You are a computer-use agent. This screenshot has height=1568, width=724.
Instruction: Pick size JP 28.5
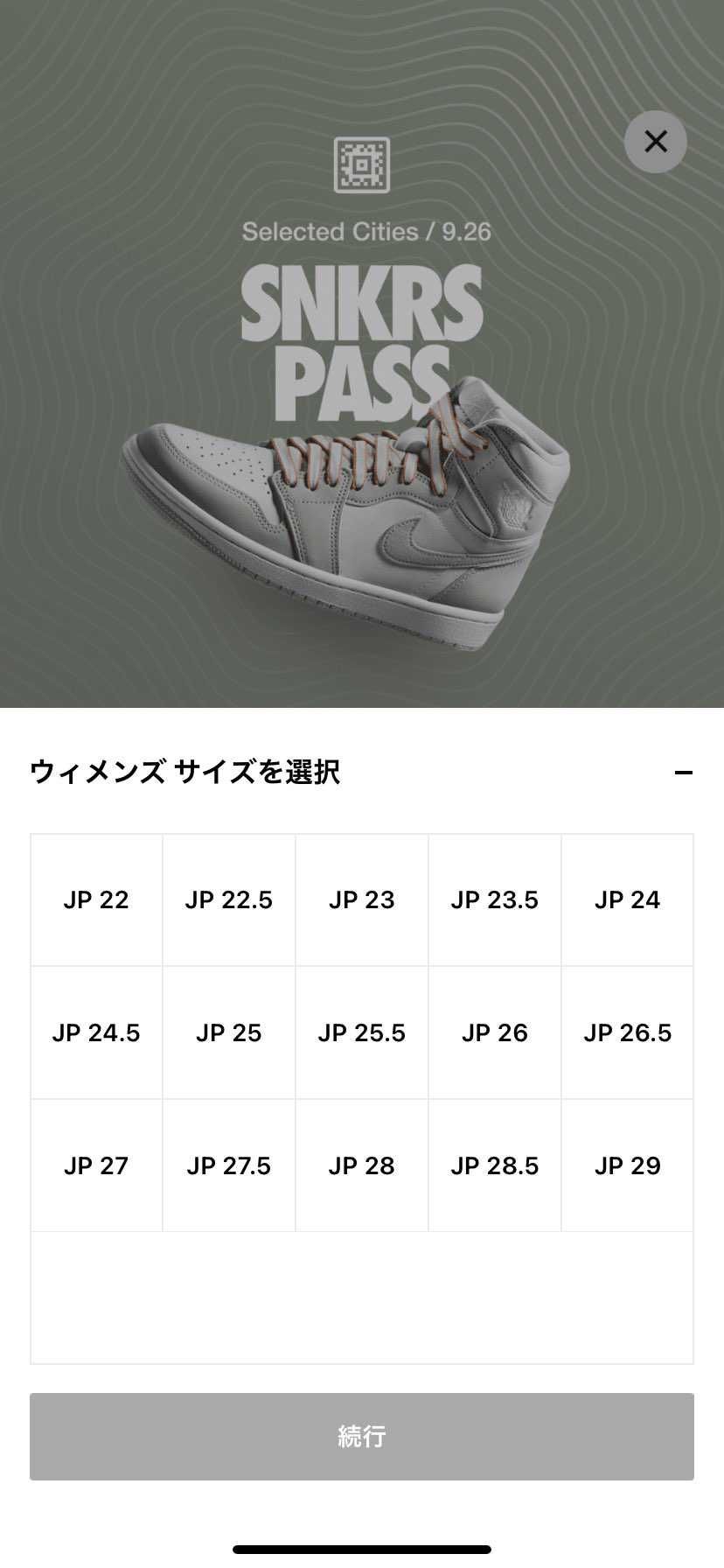click(495, 1165)
